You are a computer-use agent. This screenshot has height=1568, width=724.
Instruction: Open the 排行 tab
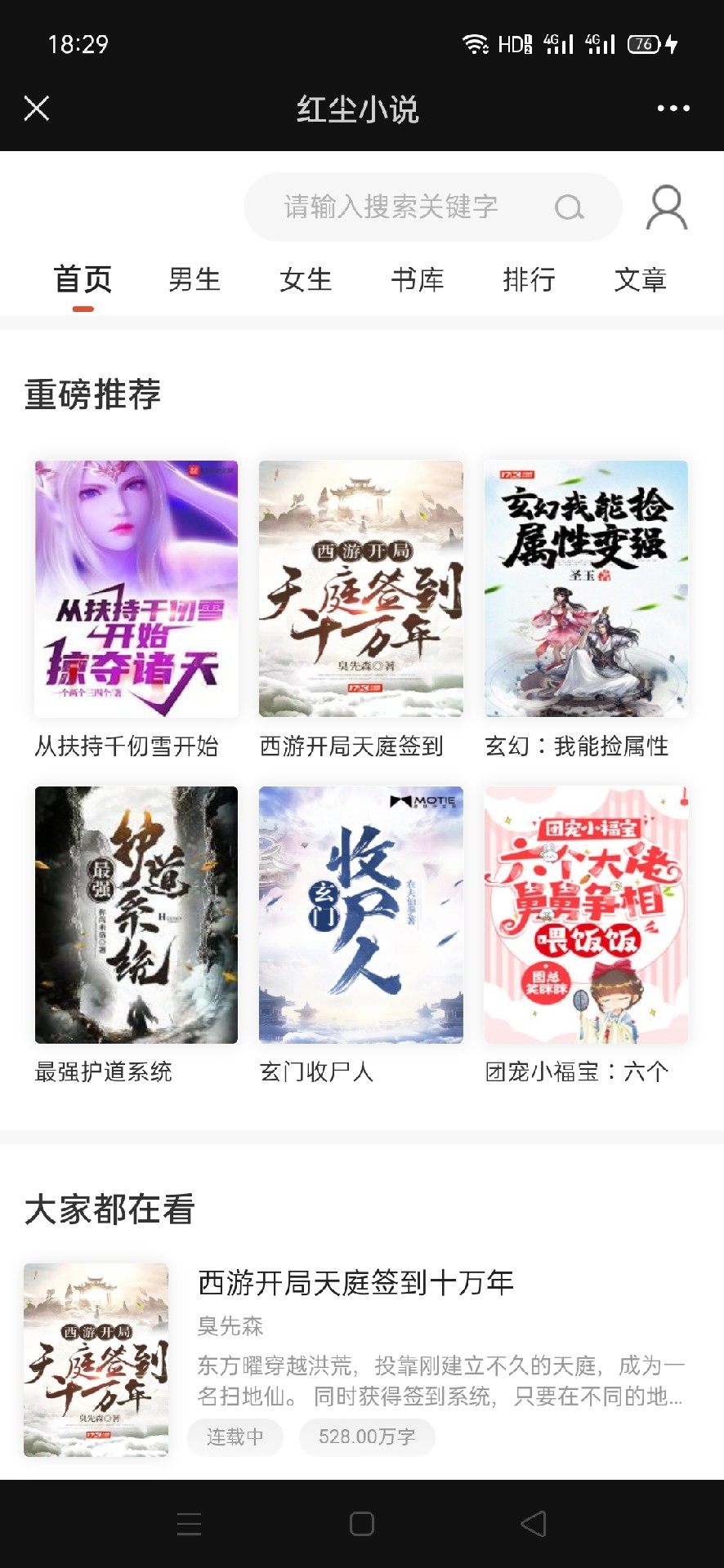pyautogui.click(x=529, y=280)
